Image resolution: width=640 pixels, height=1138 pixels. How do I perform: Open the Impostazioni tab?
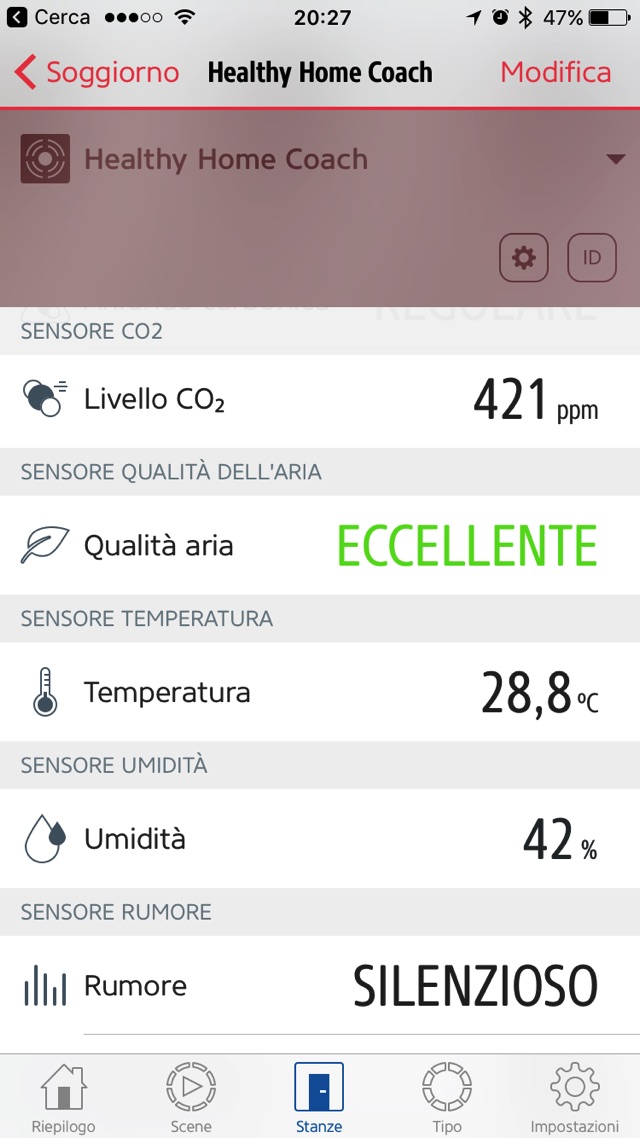tap(575, 1097)
